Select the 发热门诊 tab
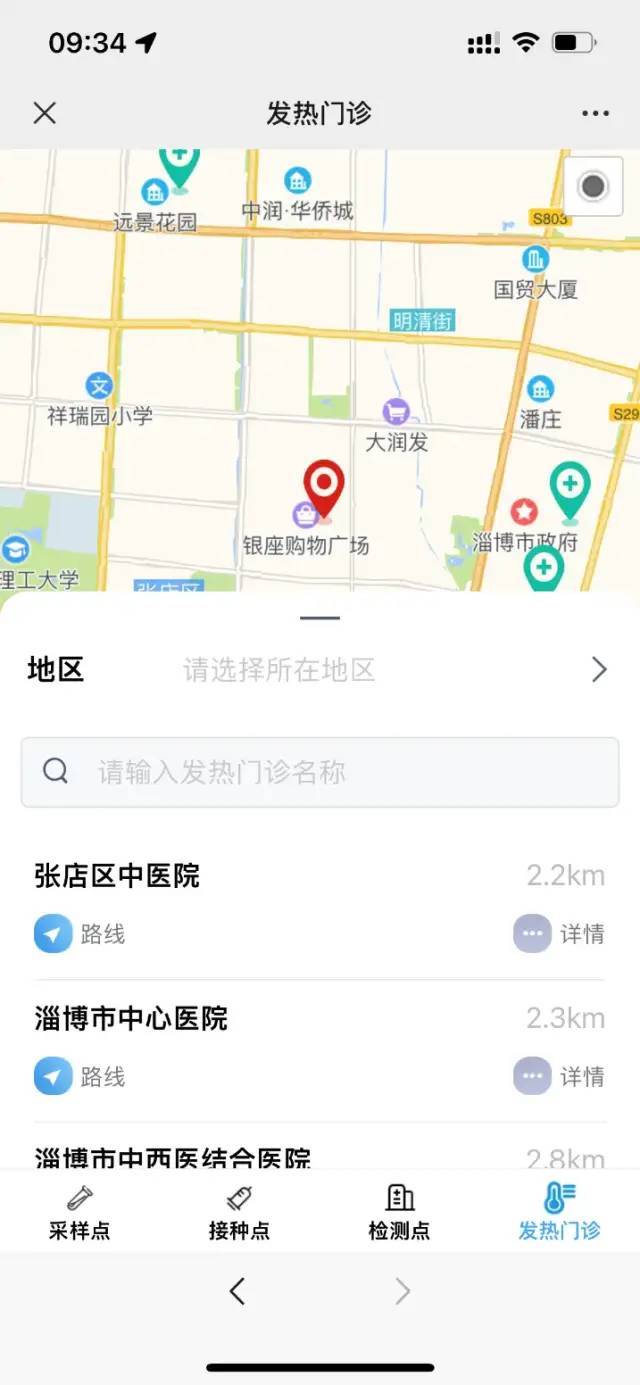640x1385 pixels. (559, 1212)
